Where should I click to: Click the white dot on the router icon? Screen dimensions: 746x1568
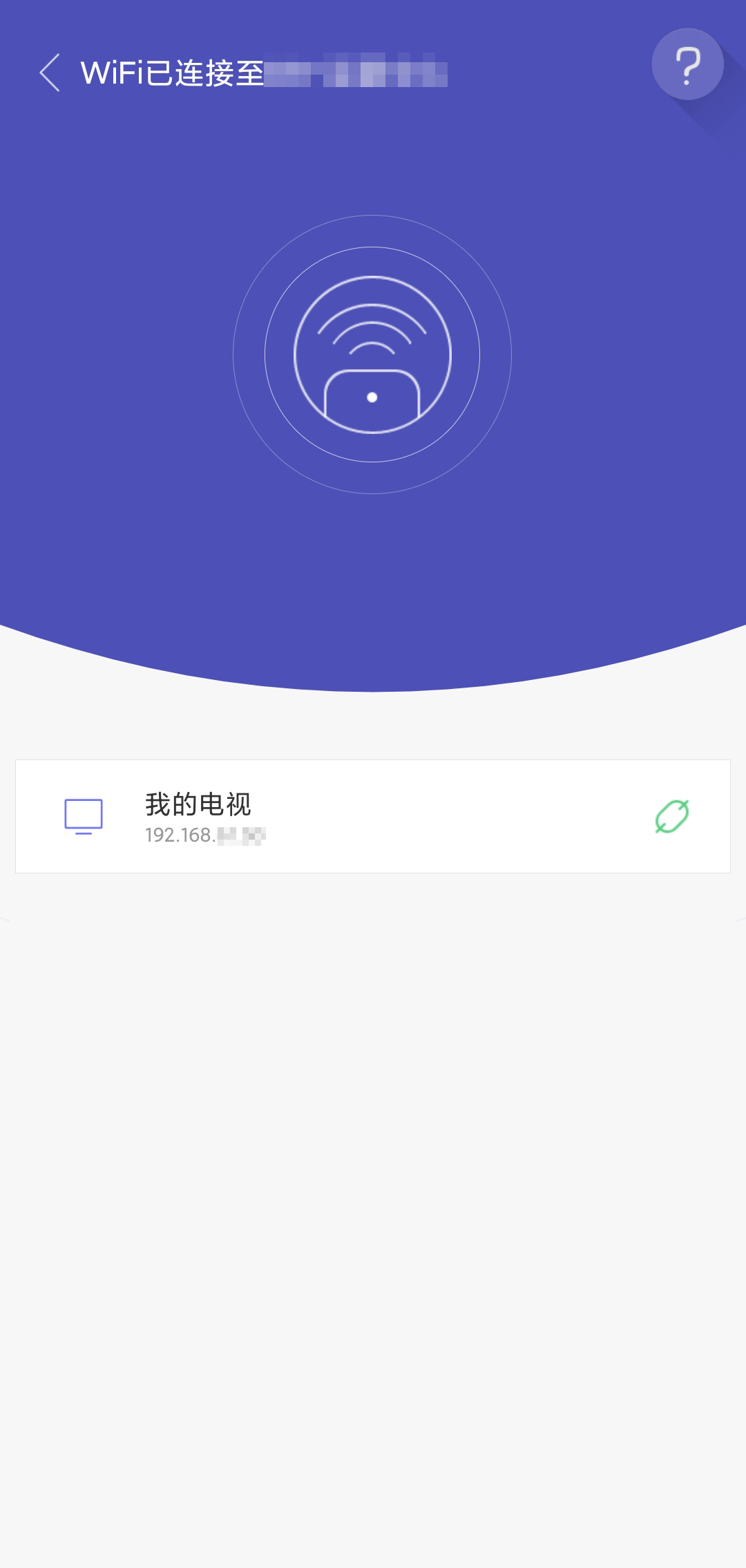373,397
